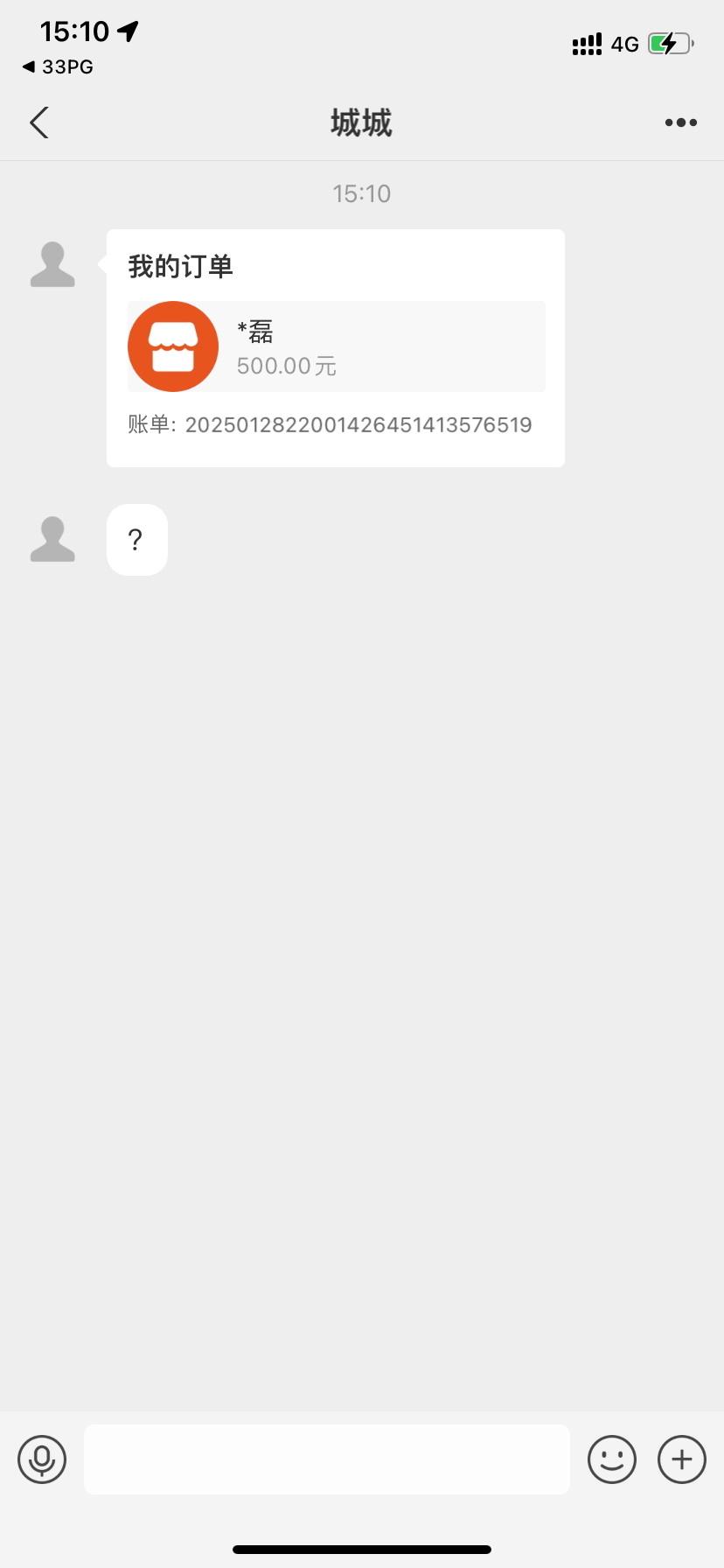Go back from the 城城 chat

[39, 122]
